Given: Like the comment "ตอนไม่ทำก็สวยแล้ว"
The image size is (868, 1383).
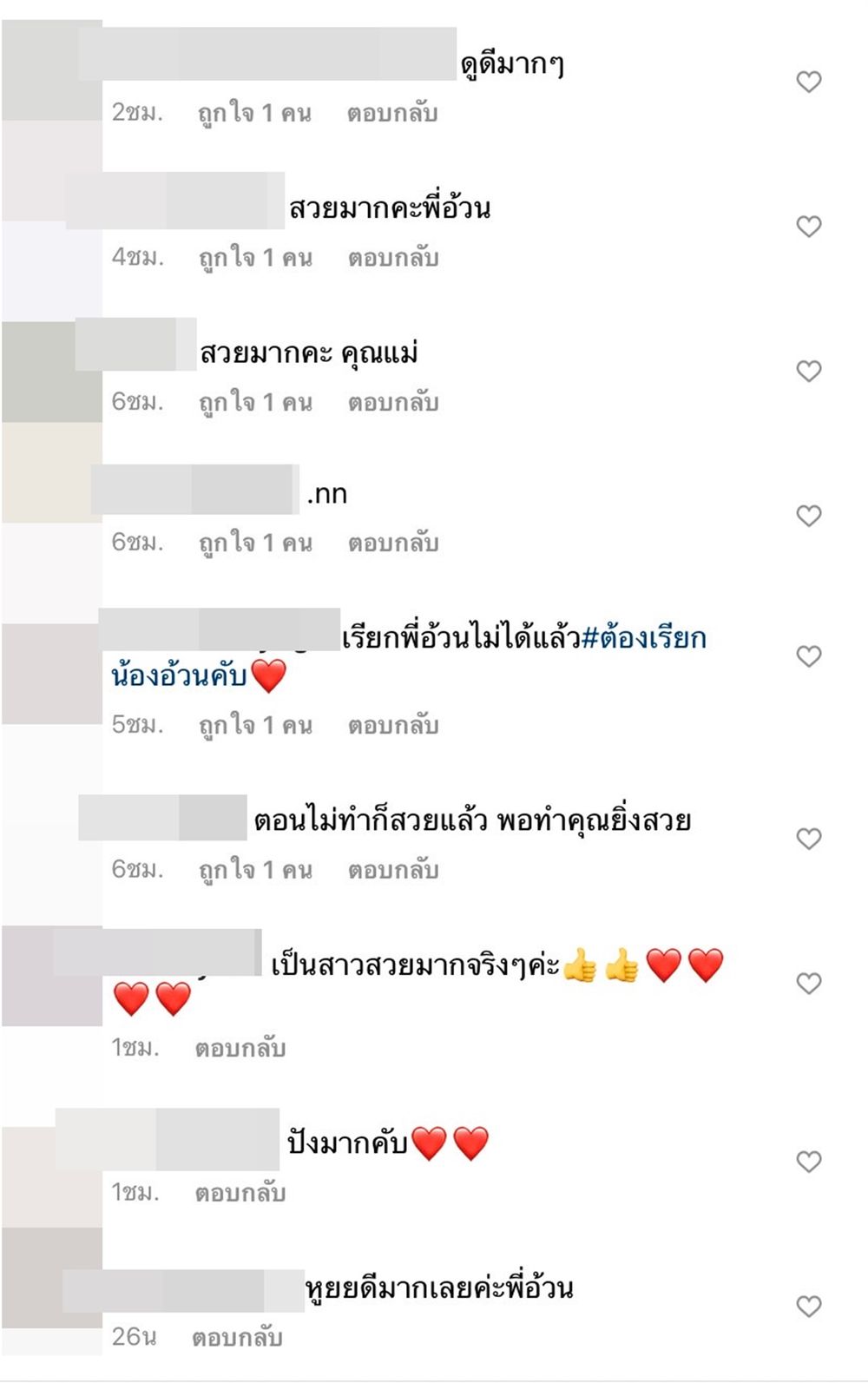Looking at the screenshot, I should point(808,839).
